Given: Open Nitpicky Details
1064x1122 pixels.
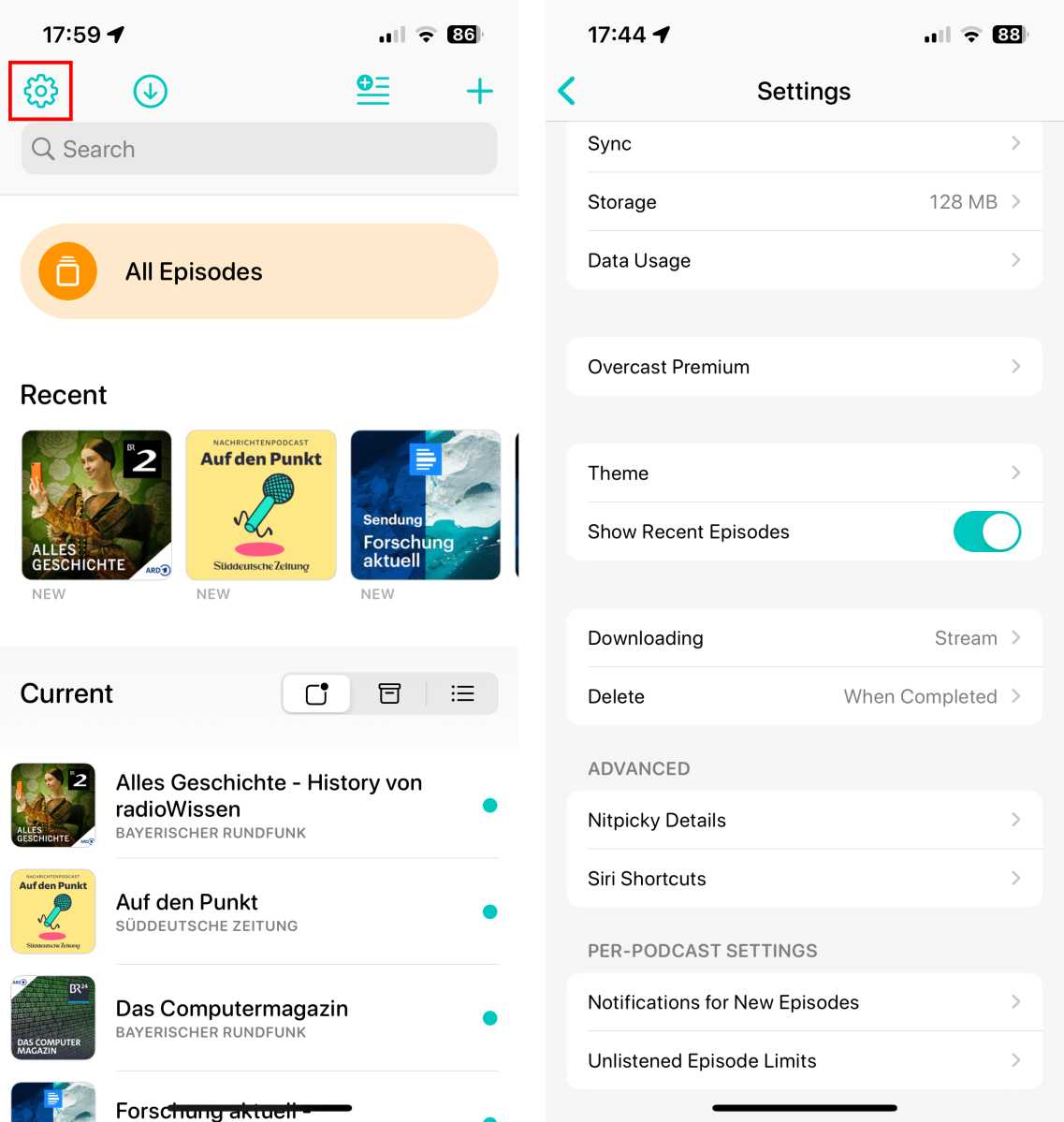Looking at the screenshot, I should point(804,821).
